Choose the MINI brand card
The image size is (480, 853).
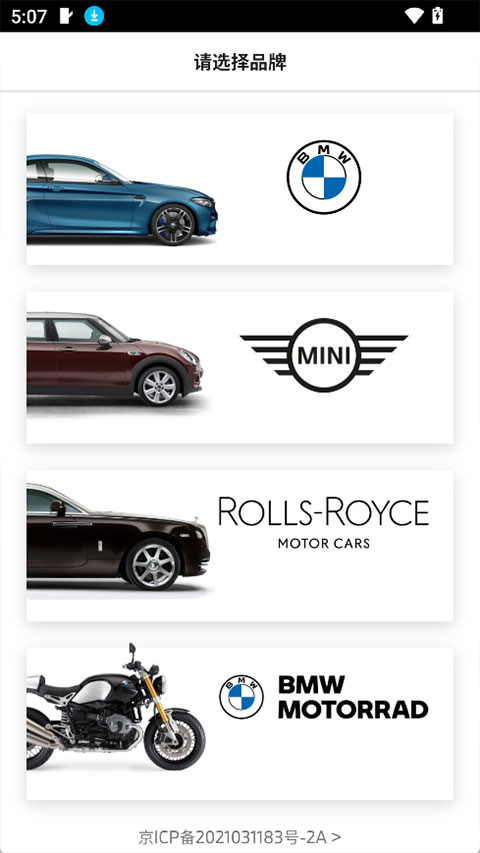[239, 367]
